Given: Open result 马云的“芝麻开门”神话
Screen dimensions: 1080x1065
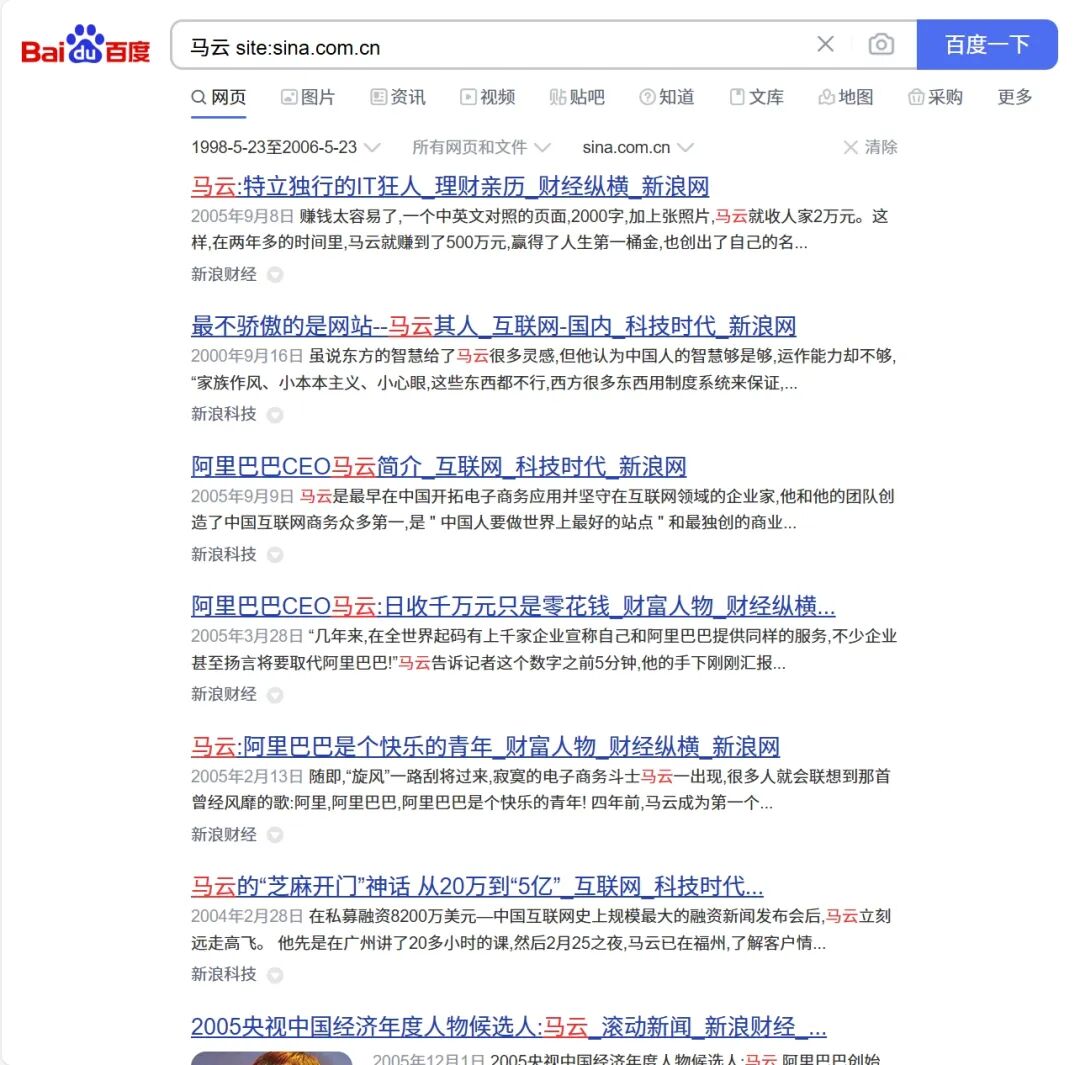Looking at the screenshot, I should tap(477, 887).
